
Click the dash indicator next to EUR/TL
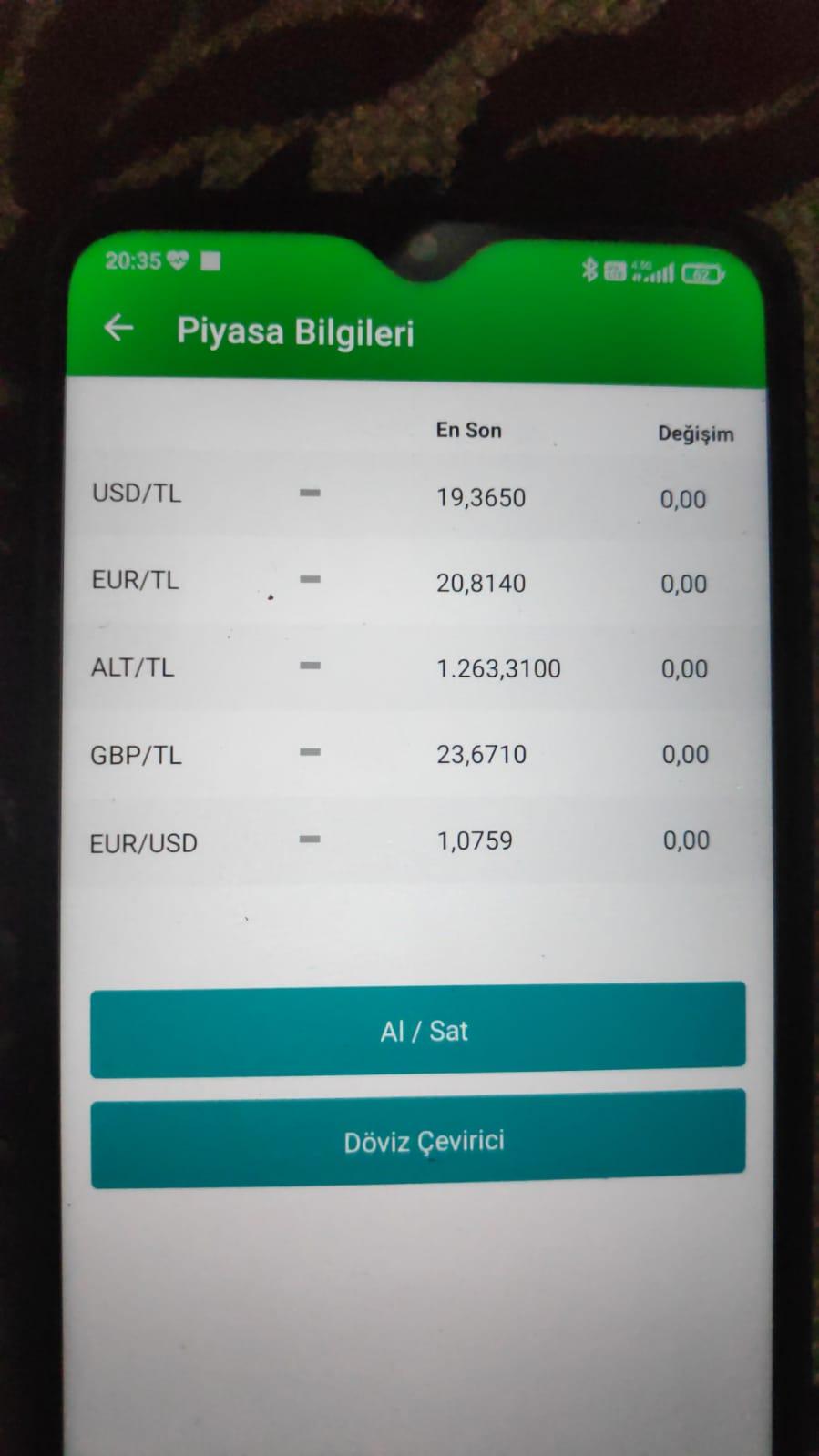pos(310,579)
